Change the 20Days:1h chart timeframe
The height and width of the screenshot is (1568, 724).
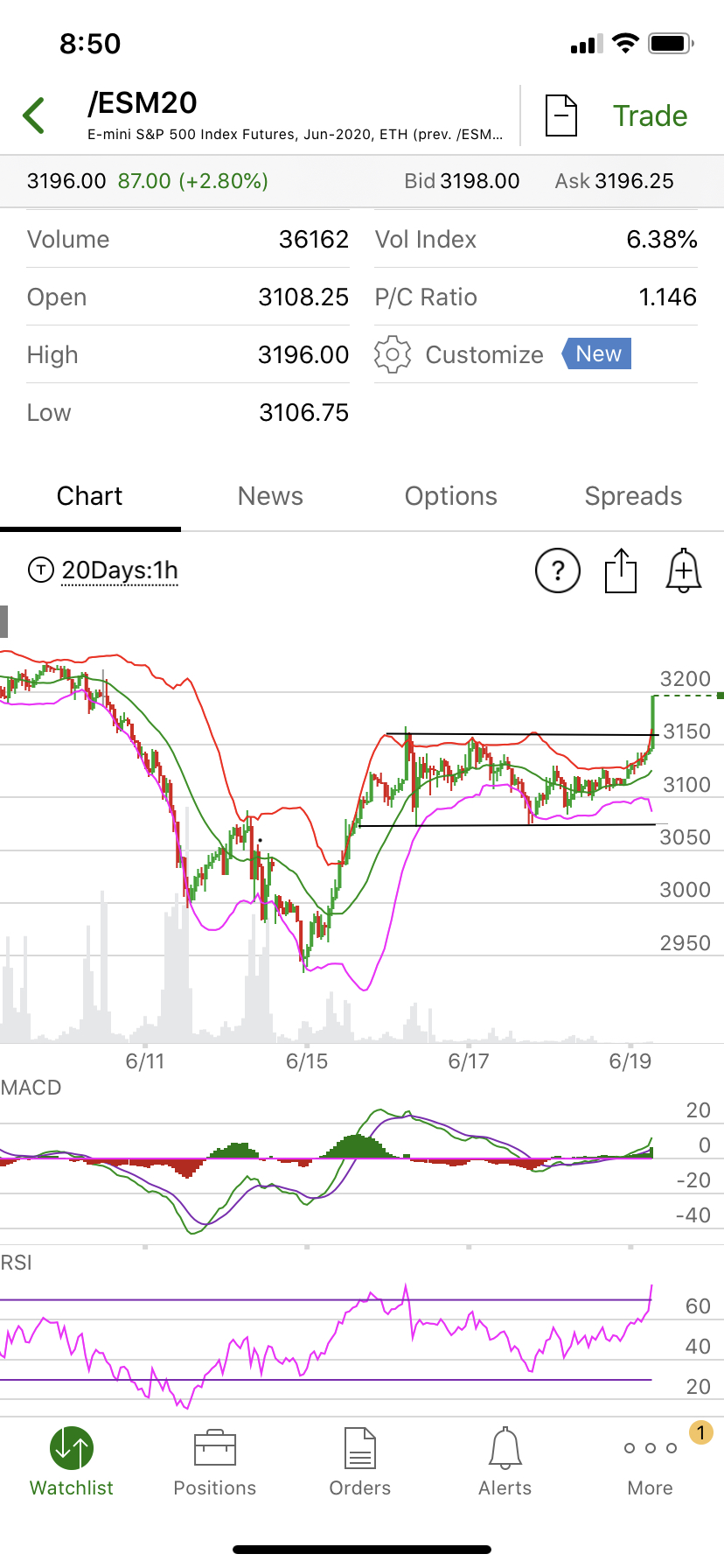(119, 570)
